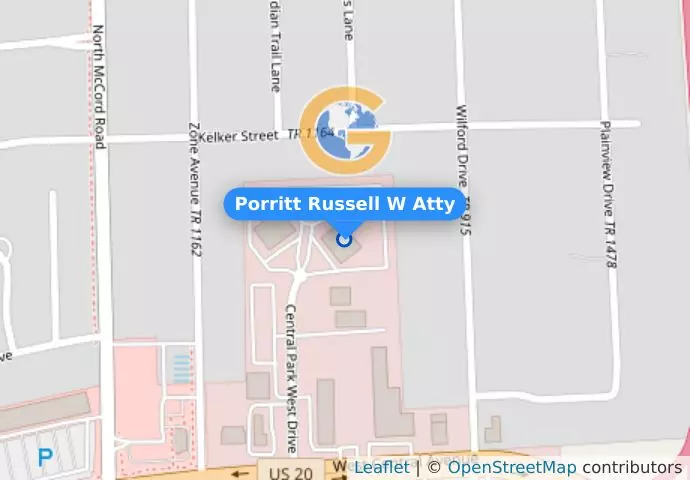Open the OpenStreetMap contributors link
690x480 pixels.
(511, 467)
